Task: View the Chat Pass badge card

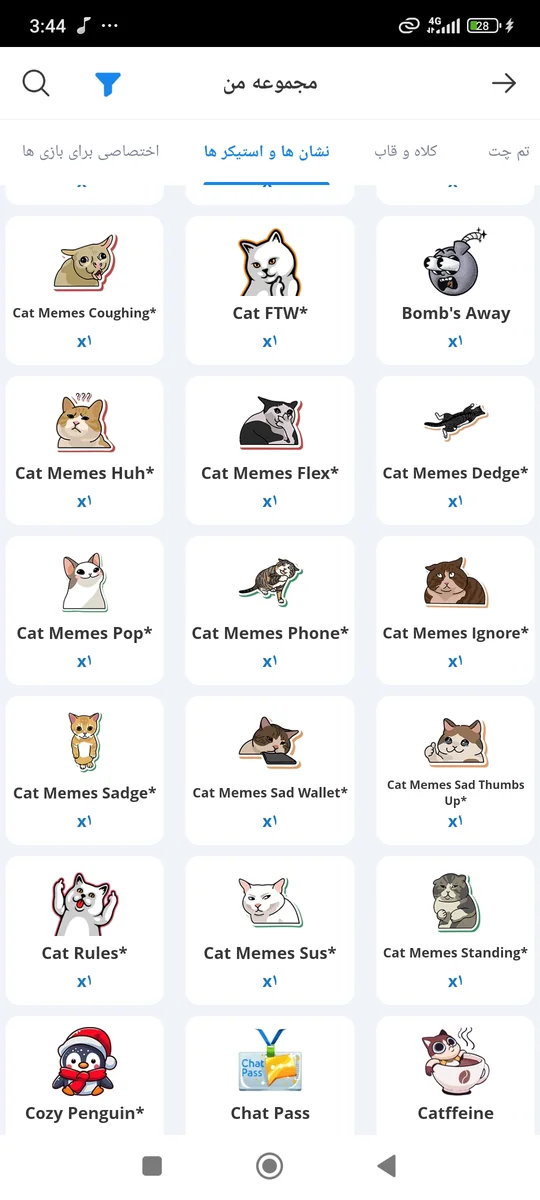Action: tap(270, 1075)
